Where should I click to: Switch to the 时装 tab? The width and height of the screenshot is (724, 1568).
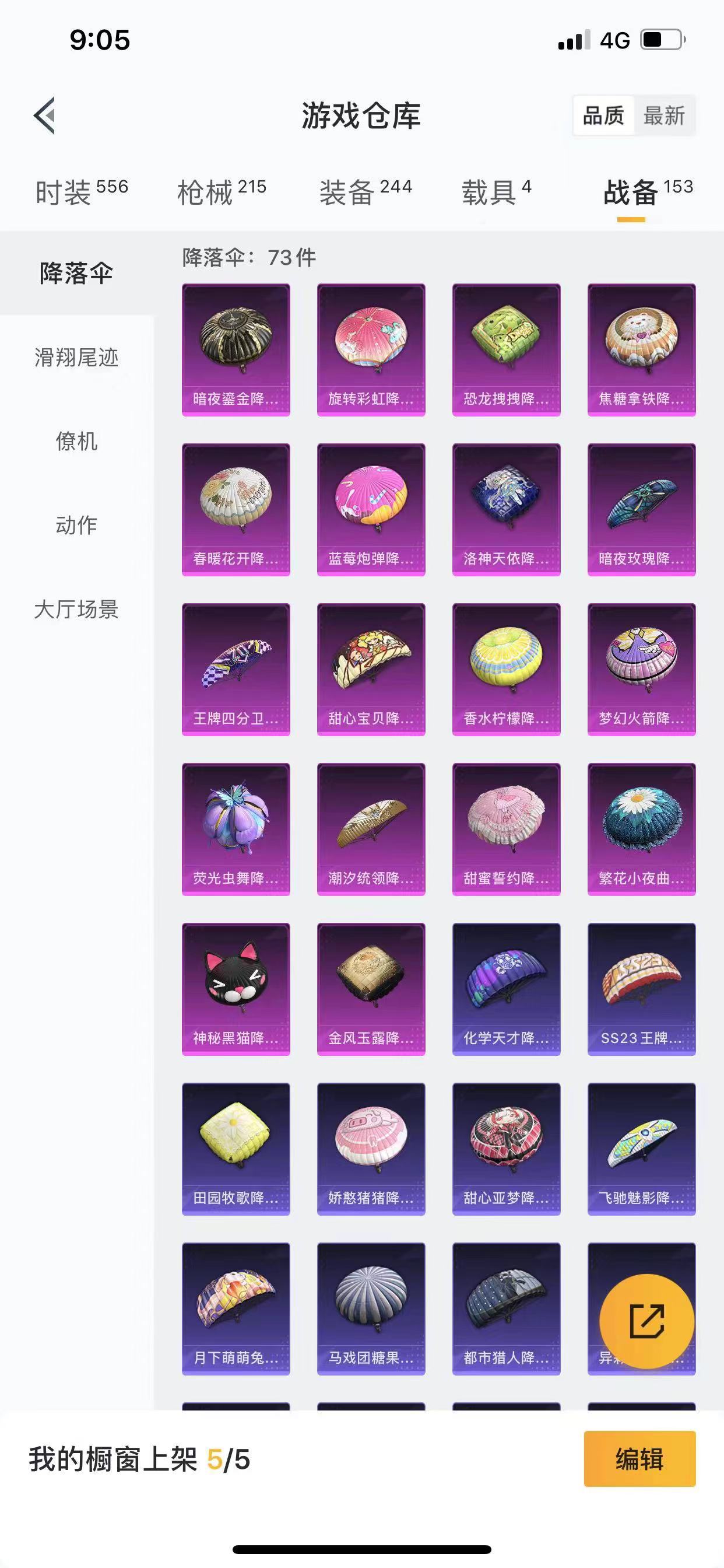tap(82, 192)
